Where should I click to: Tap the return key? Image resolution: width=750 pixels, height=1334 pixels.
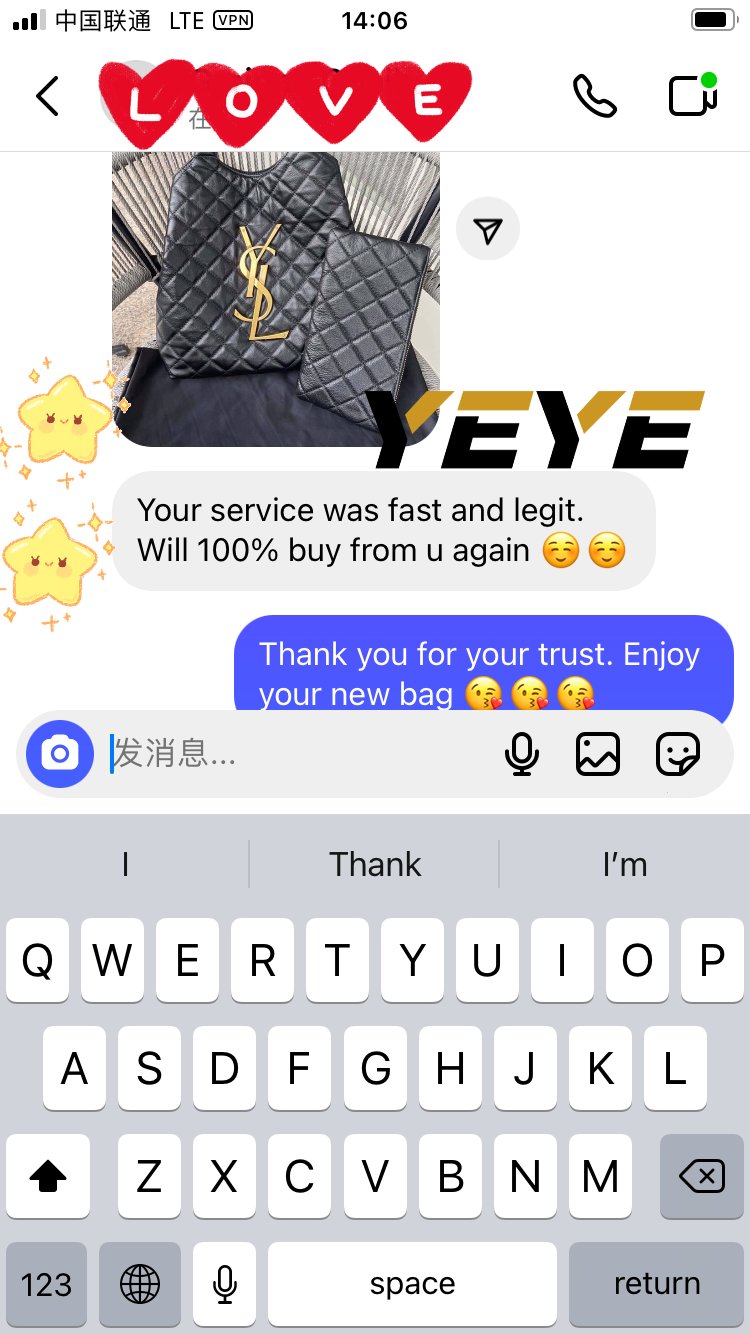click(656, 1284)
